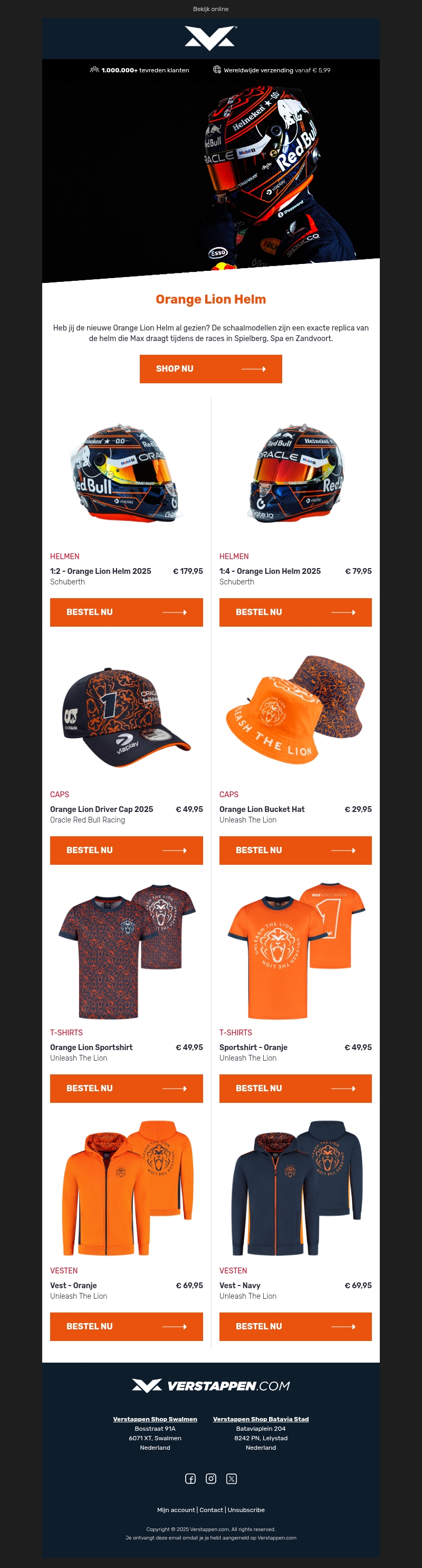
Task: View the Vest - Navy product image
Action: [x=295, y=1187]
